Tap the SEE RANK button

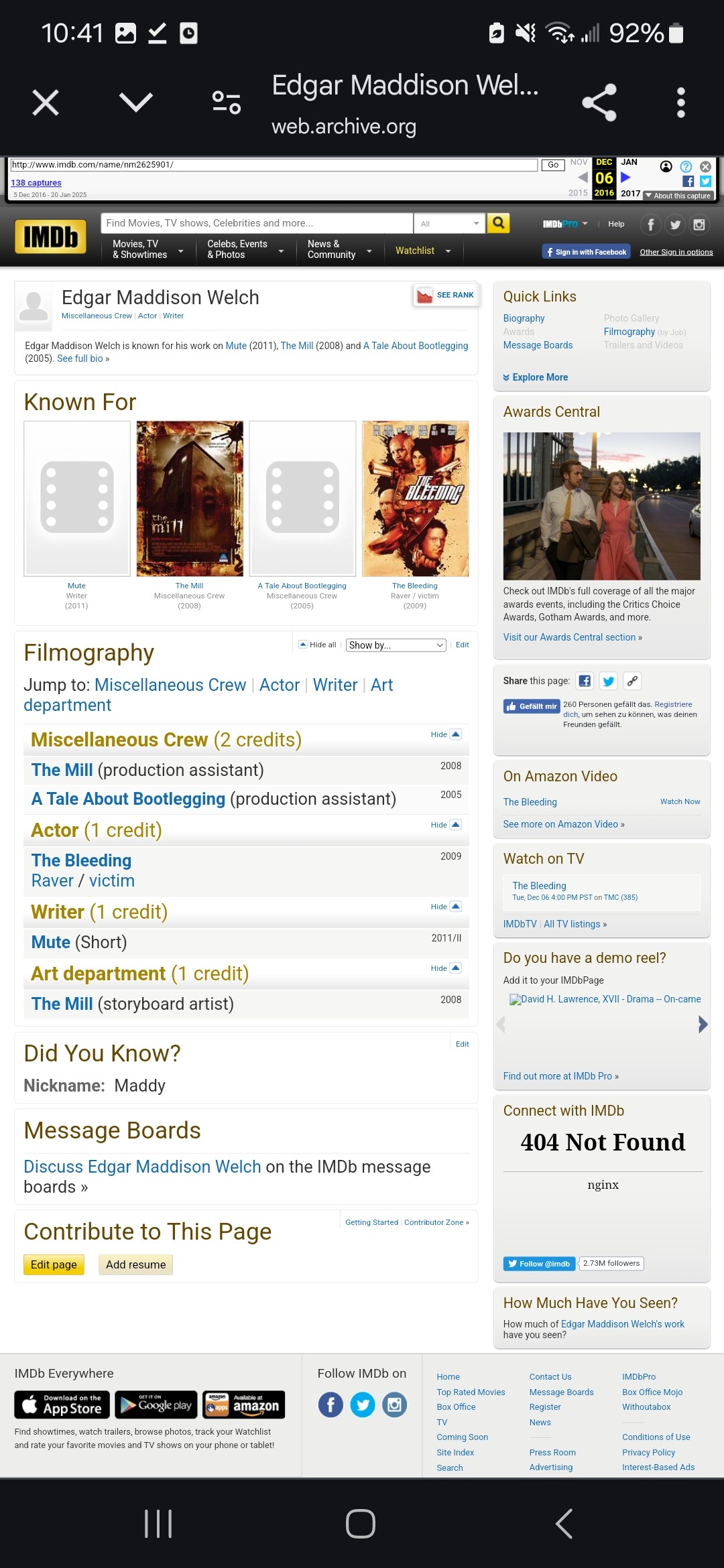click(x=446, y=295)
